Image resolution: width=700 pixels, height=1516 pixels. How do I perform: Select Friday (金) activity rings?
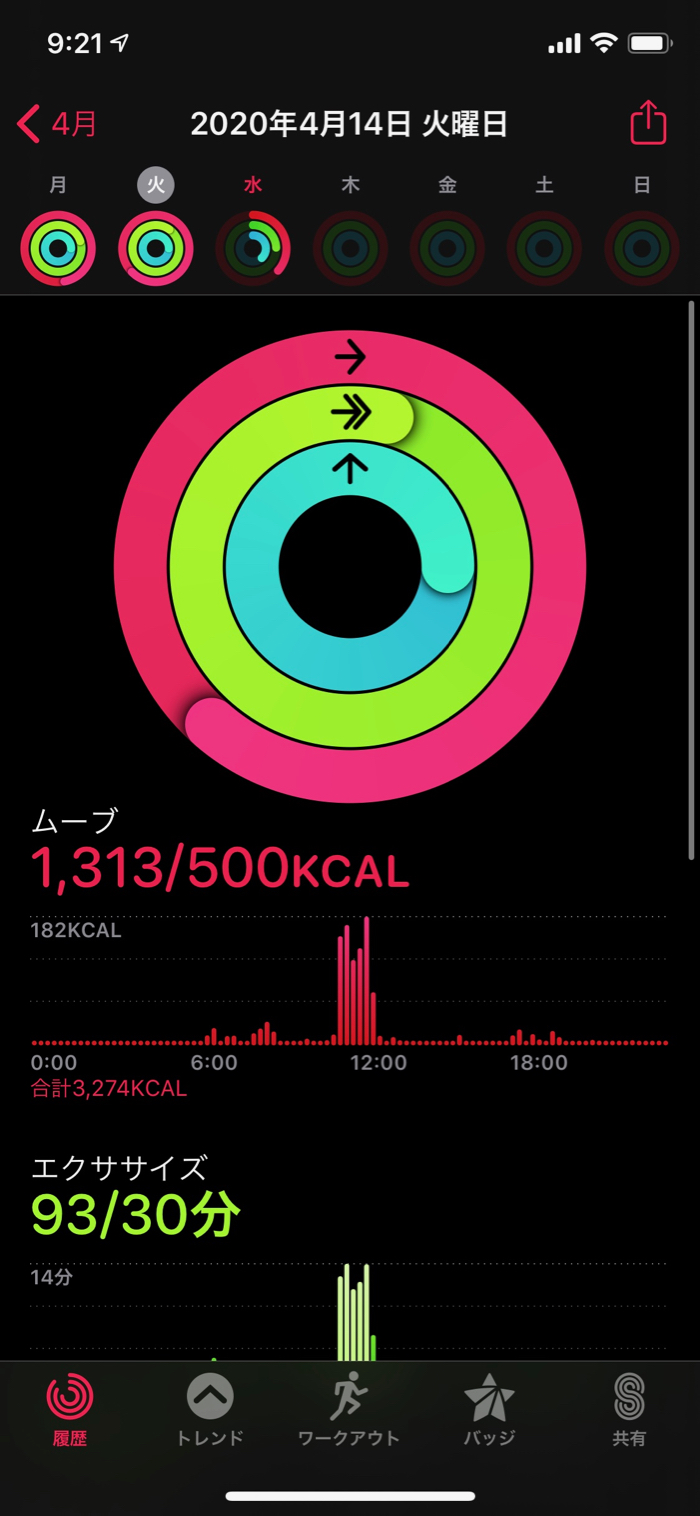click(447, 248)
